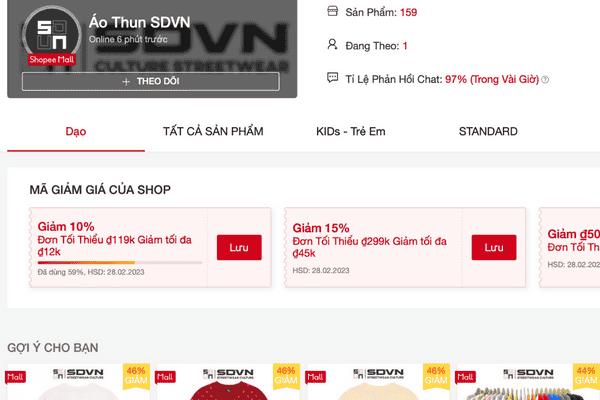600x400 pixels.
Task: Save the Giảm 15% voucher
Action: click(494, 247)
